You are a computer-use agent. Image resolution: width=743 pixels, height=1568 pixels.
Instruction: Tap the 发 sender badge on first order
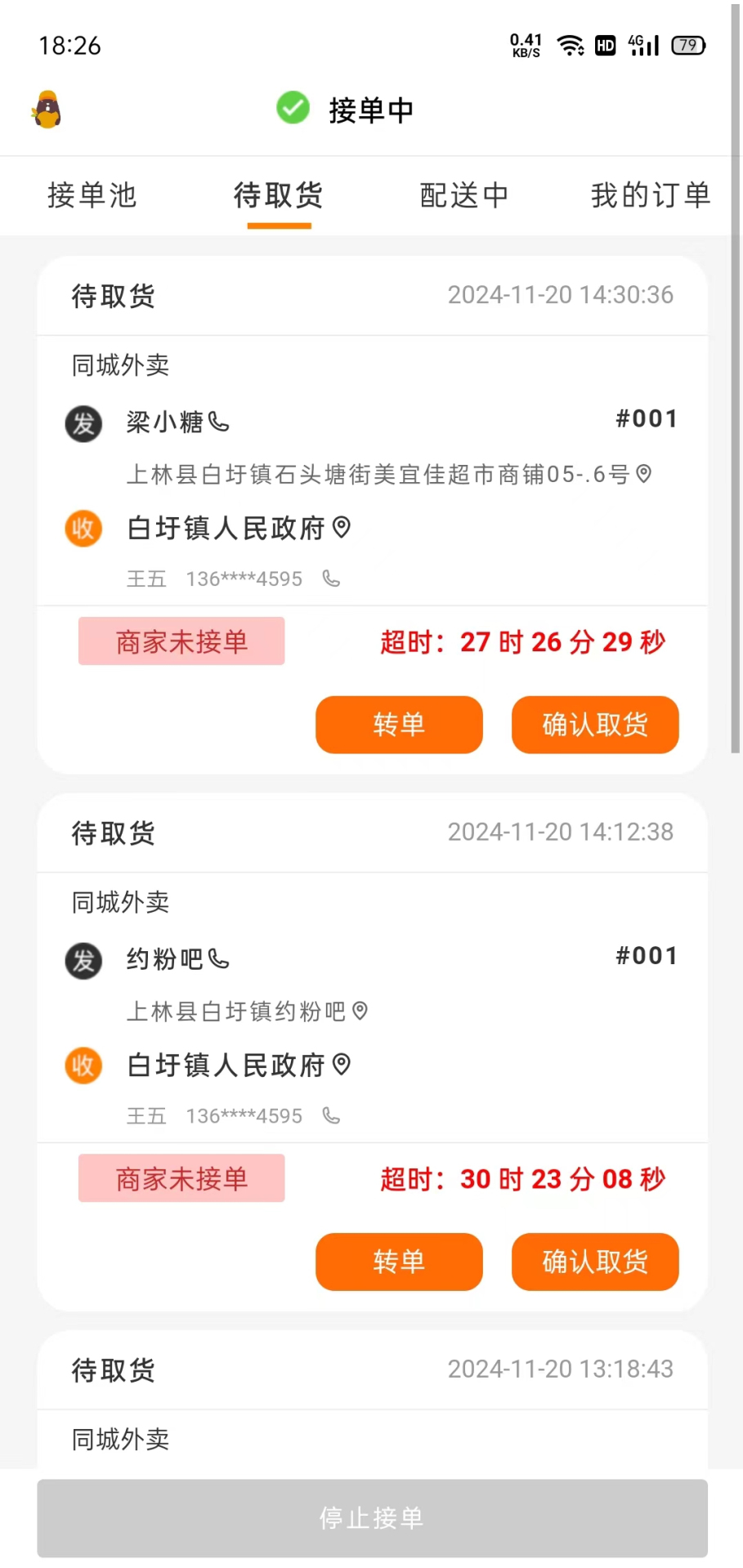point(83,423)
